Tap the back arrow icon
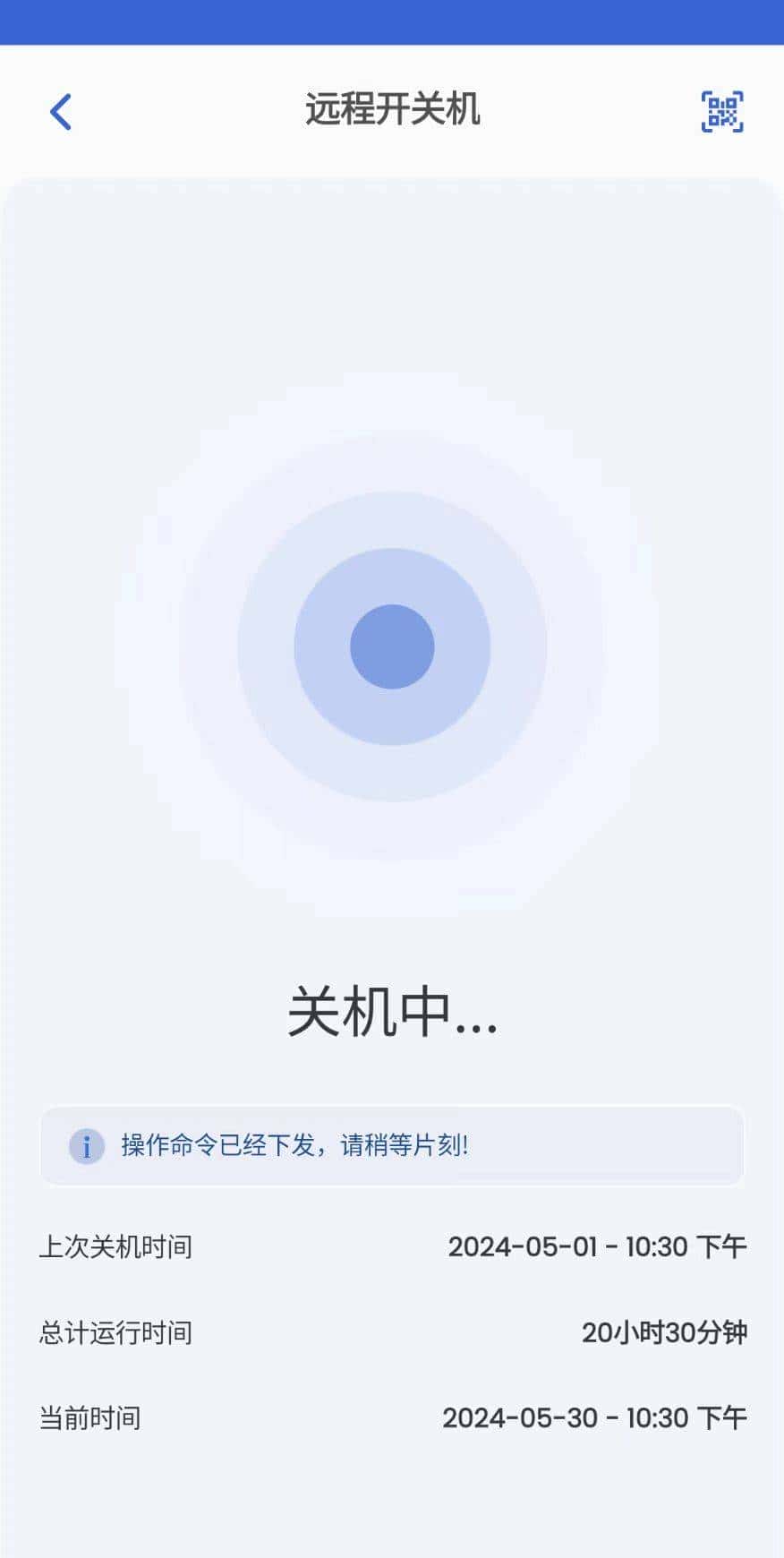Image resolution: width=784 pixels, height=1558 pixels. tap(59, 111)
